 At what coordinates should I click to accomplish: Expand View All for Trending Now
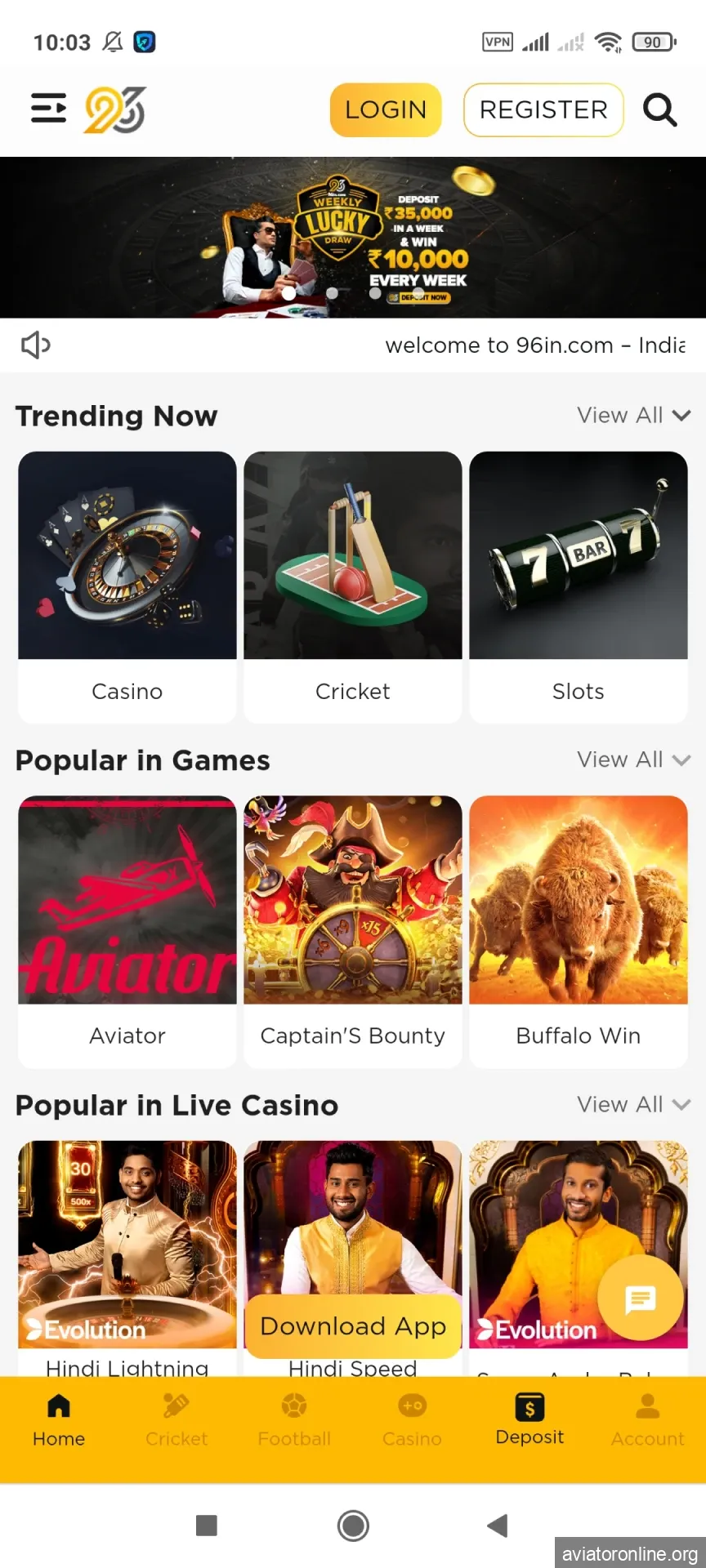(633, 416)
